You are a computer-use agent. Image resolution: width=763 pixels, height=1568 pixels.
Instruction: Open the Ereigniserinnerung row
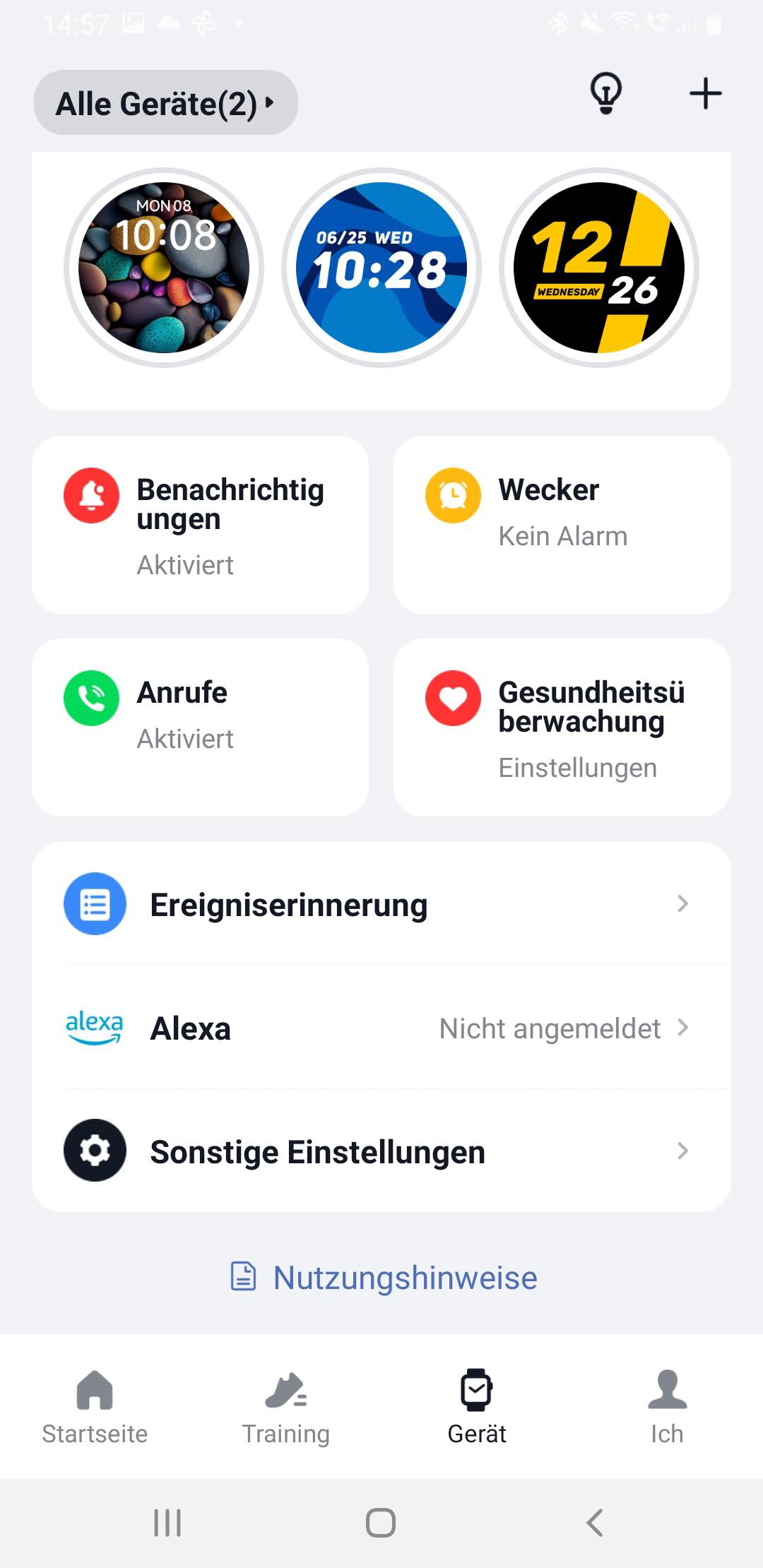(x=381, y=904)
